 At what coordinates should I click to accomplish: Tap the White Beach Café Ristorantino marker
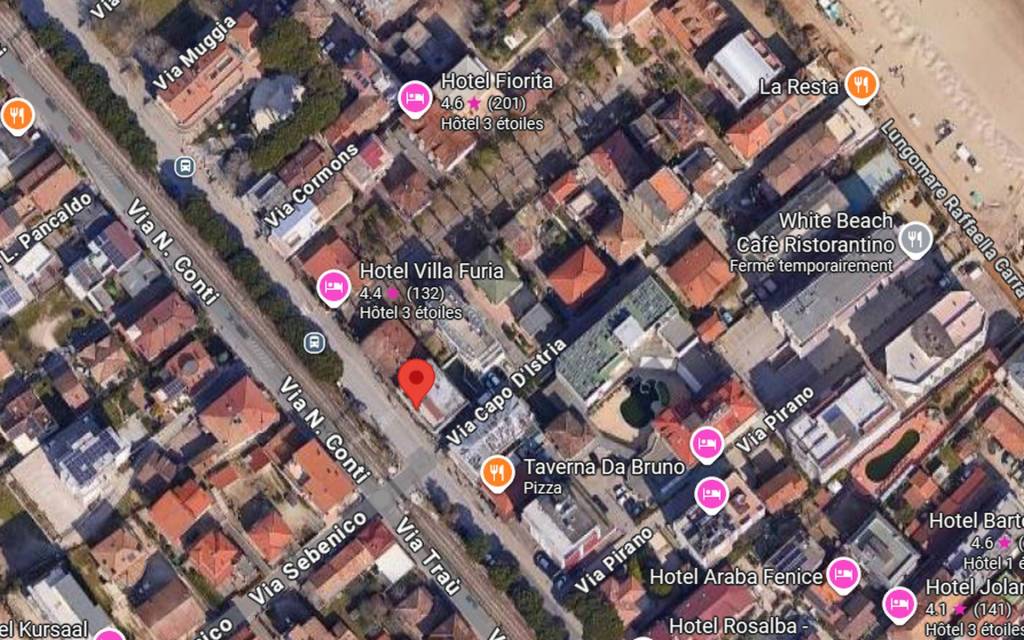click(914, 239)
